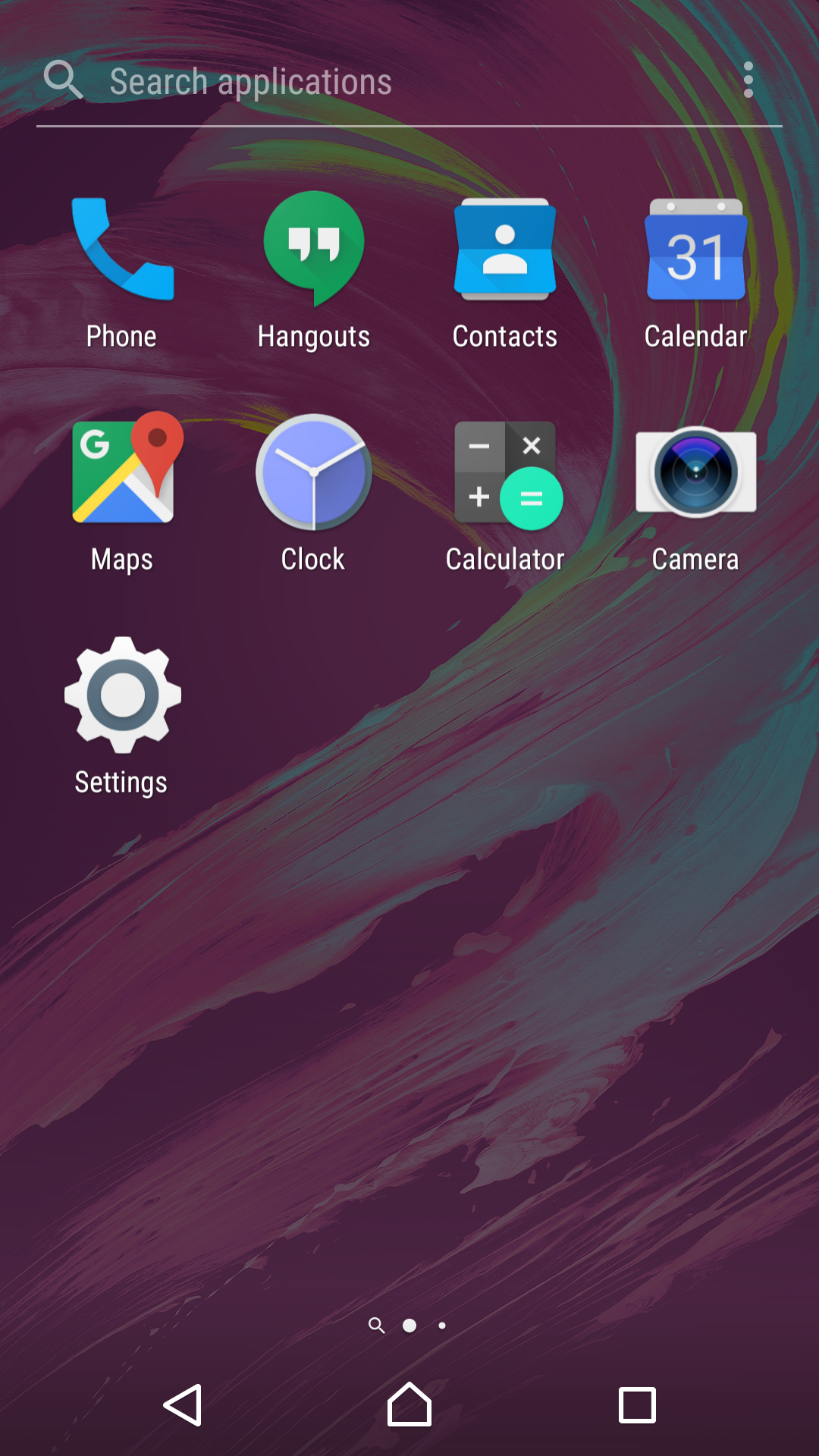Viewport: 819px width, 1456px height.
Task: Launch the Phone app
Action: [x=122, y=273]
